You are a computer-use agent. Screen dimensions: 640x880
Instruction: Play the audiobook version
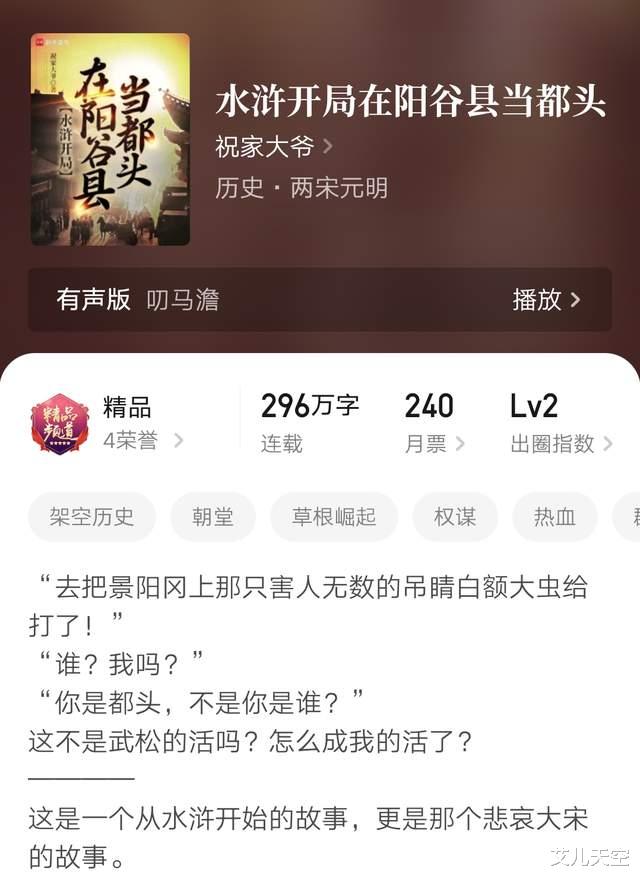tap(546, 299)
